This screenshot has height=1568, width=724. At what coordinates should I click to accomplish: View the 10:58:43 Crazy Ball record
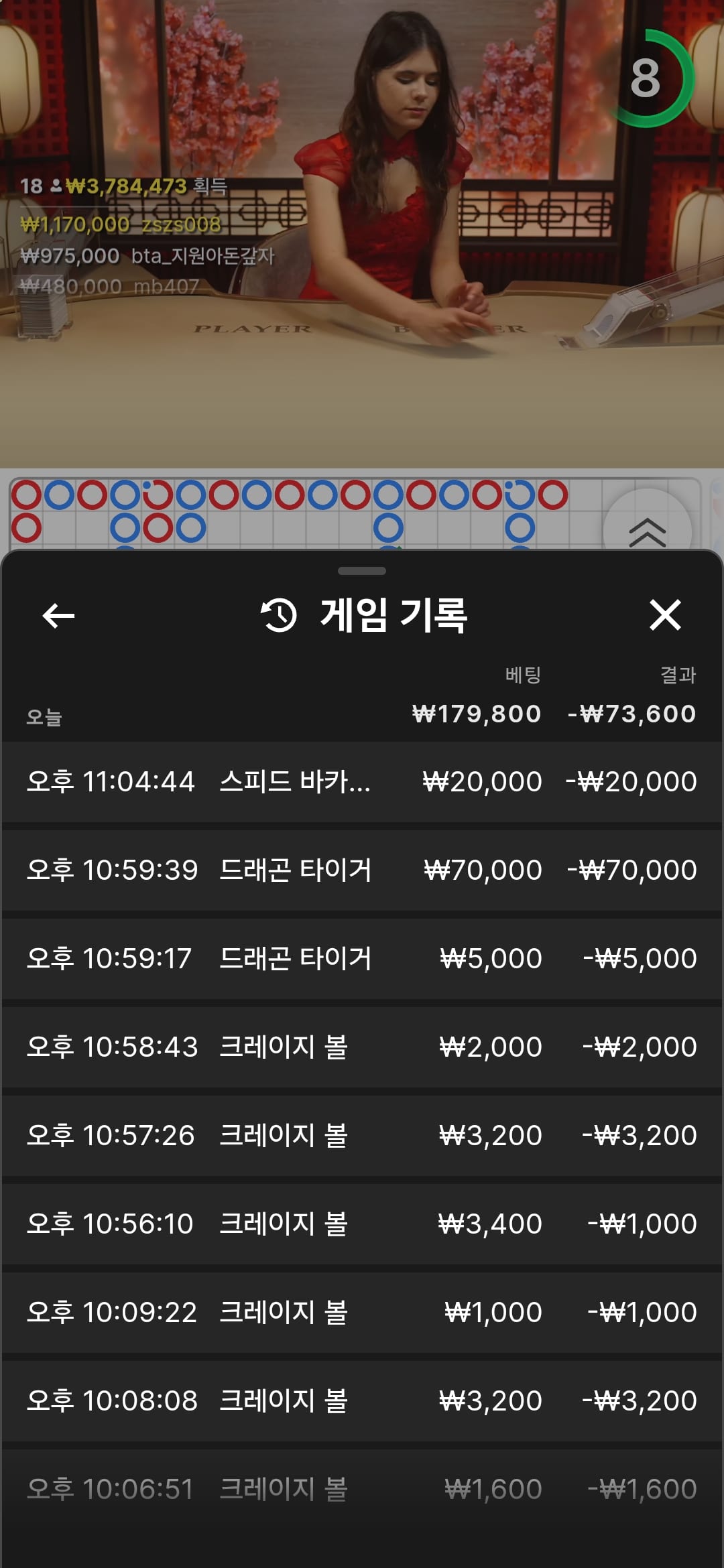tap(362, 1047)
